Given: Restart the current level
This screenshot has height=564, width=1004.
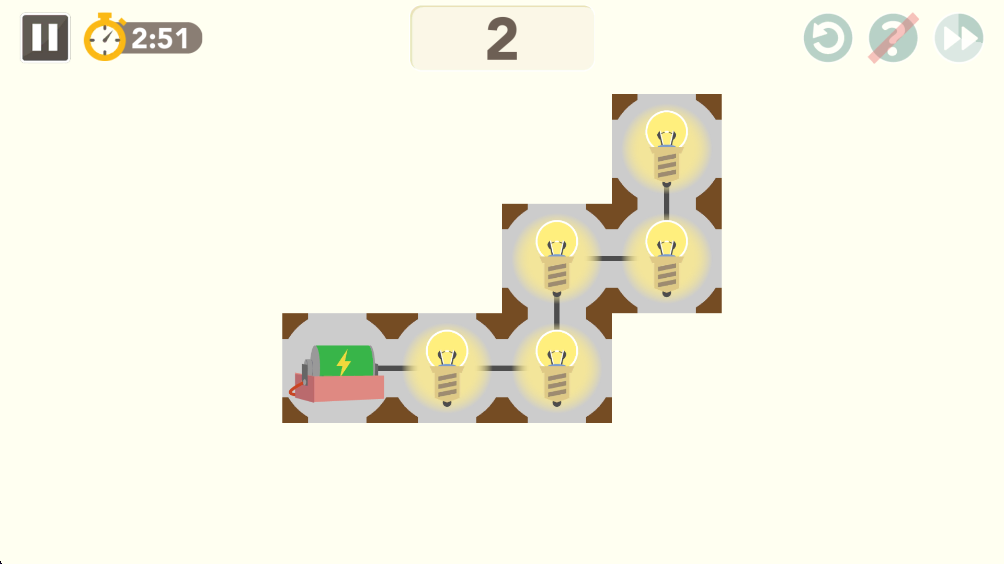Looking at the screenshot, I should click(827, 39).
